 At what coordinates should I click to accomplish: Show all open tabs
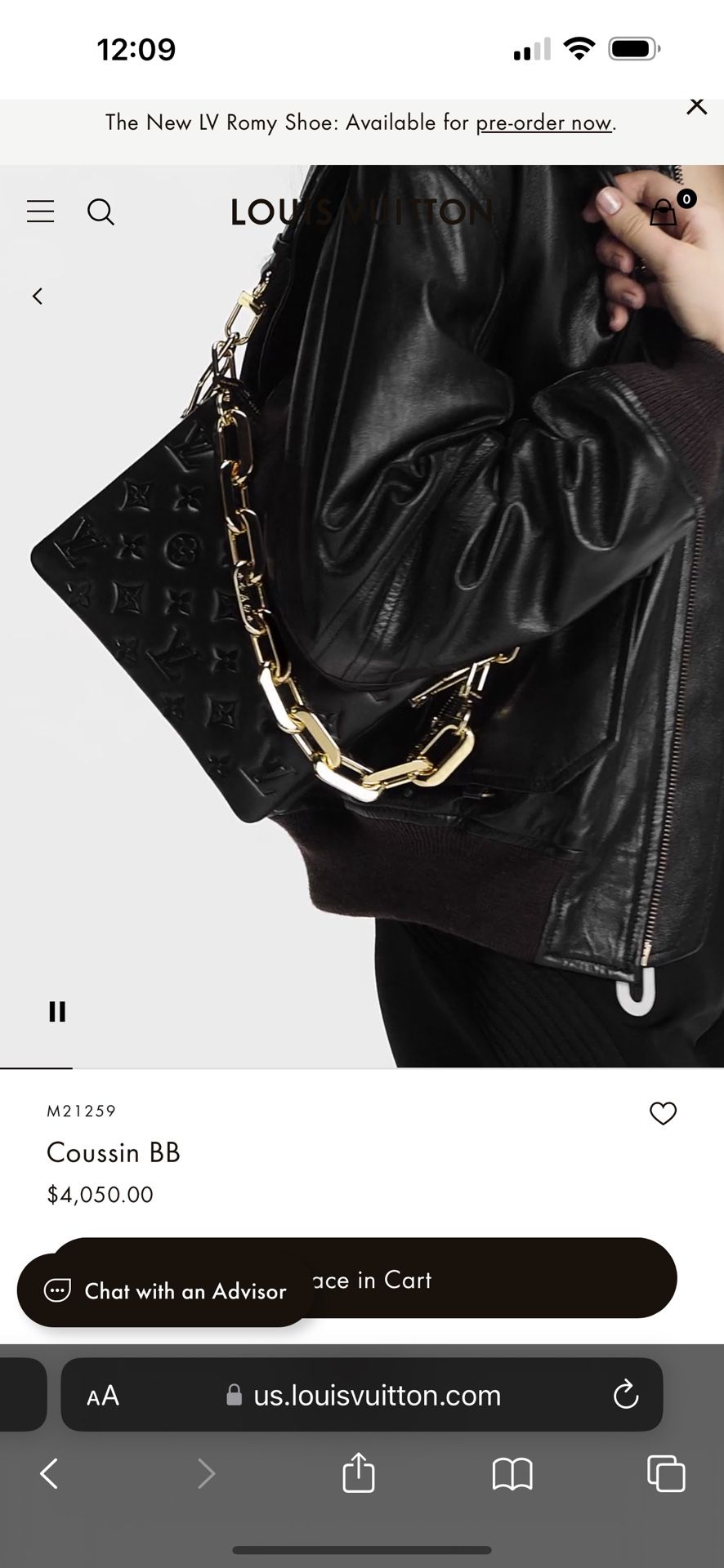click(666, 1473)
